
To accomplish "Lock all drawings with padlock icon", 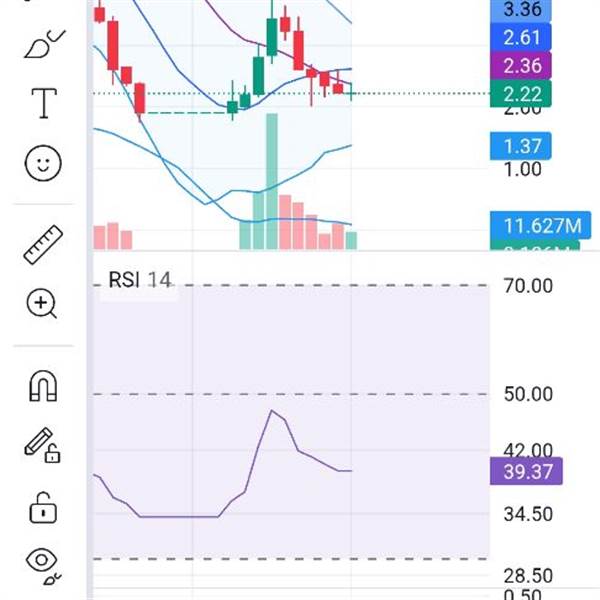I will [x=43, y=508].
